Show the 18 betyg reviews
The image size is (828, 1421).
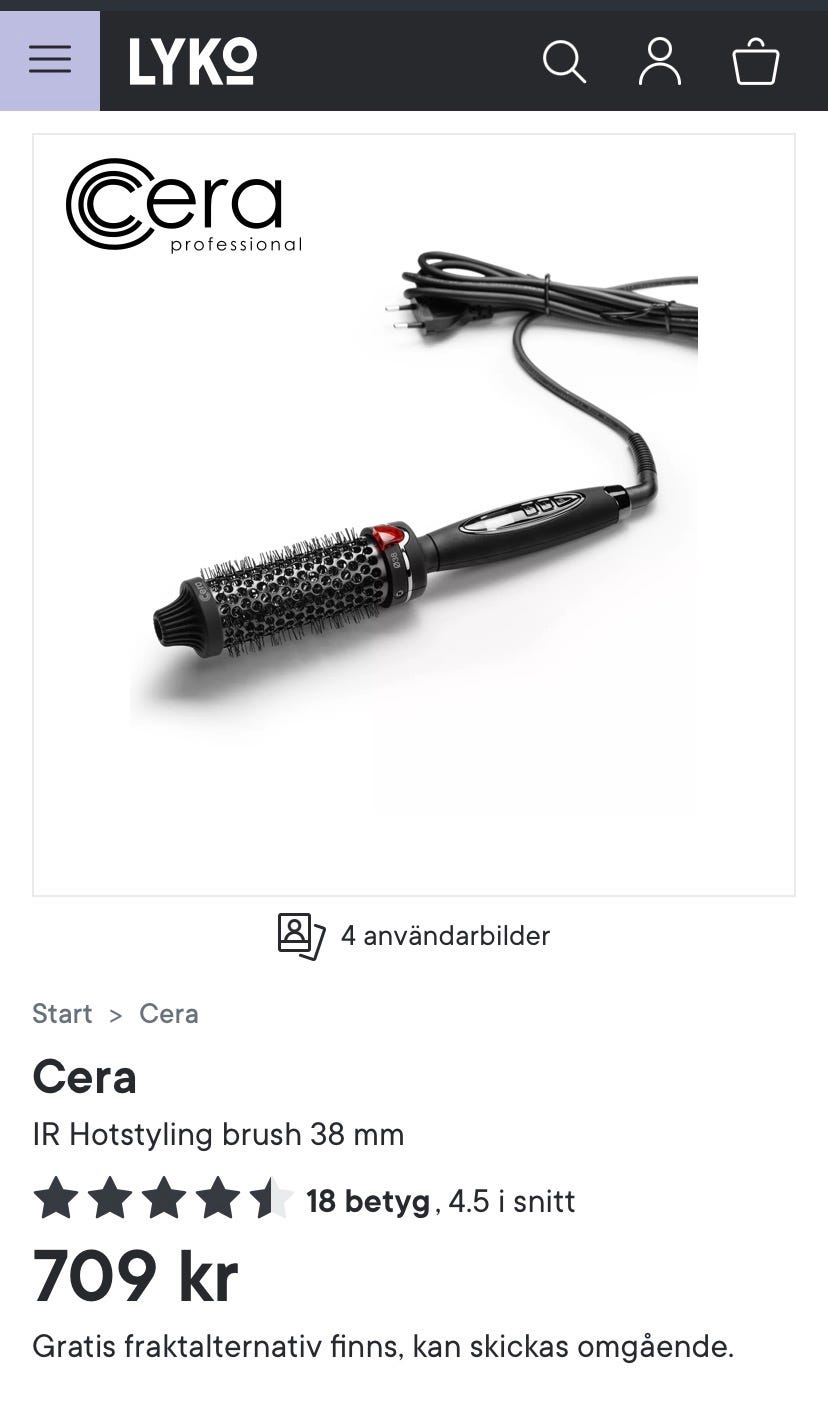[x=367, y=1200]
